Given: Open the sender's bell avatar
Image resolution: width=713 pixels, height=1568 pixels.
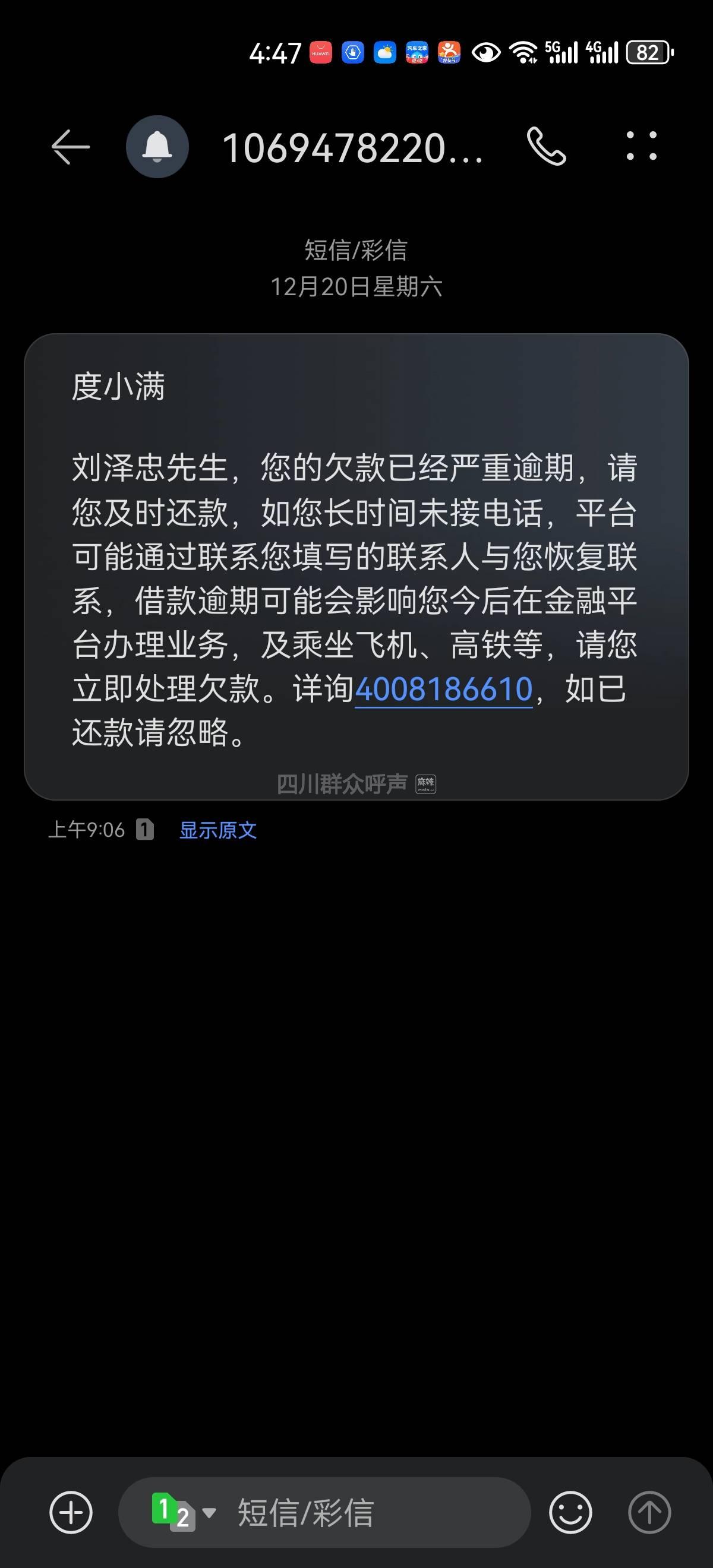Looking at the screenshot, I should (x=157, y=147).
